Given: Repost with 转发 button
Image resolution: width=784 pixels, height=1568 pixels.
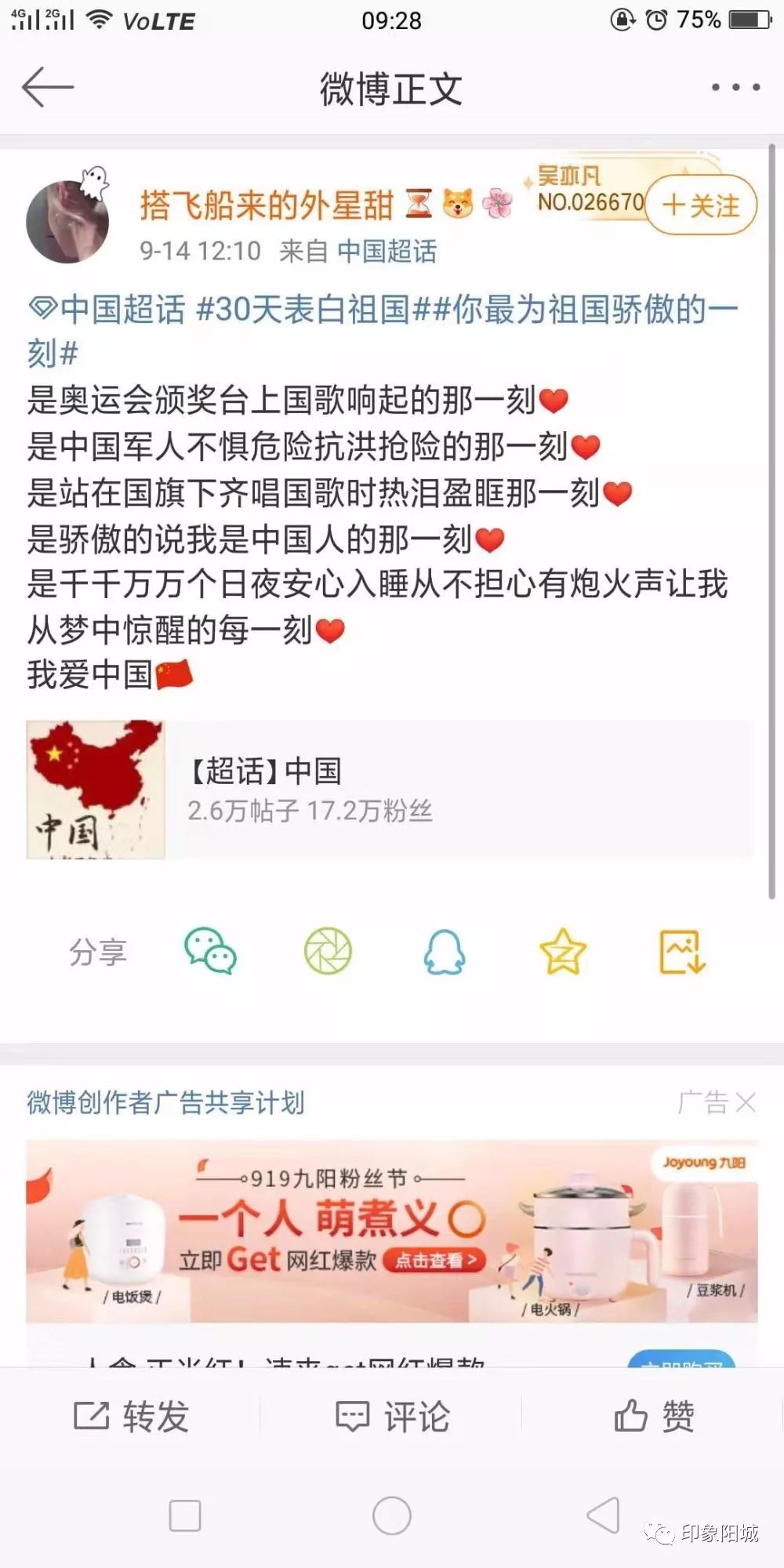Looking at the screenshot, I should point(131,1417).
